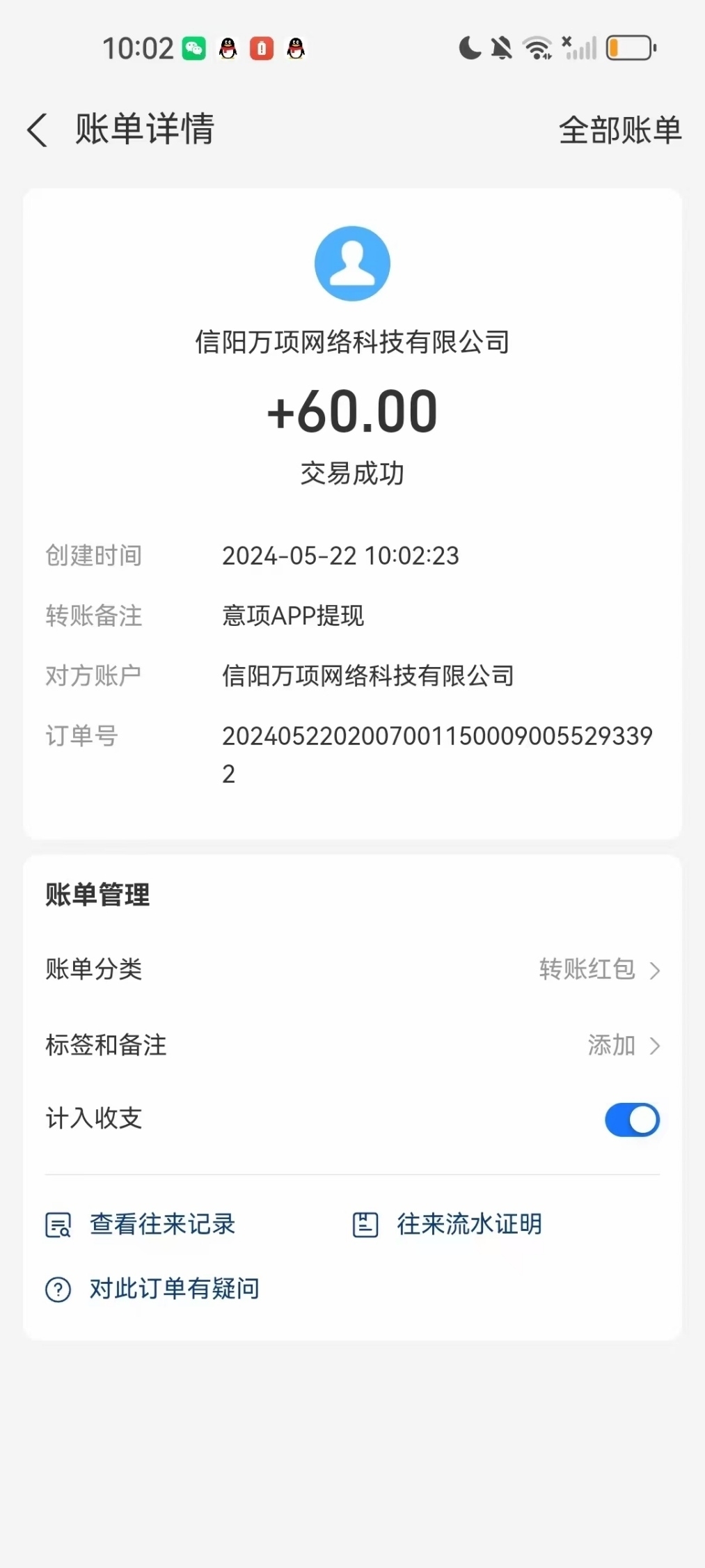
Task: Go back from 账单详情 page
Action: pyautogui.click(x=38, y=130)
